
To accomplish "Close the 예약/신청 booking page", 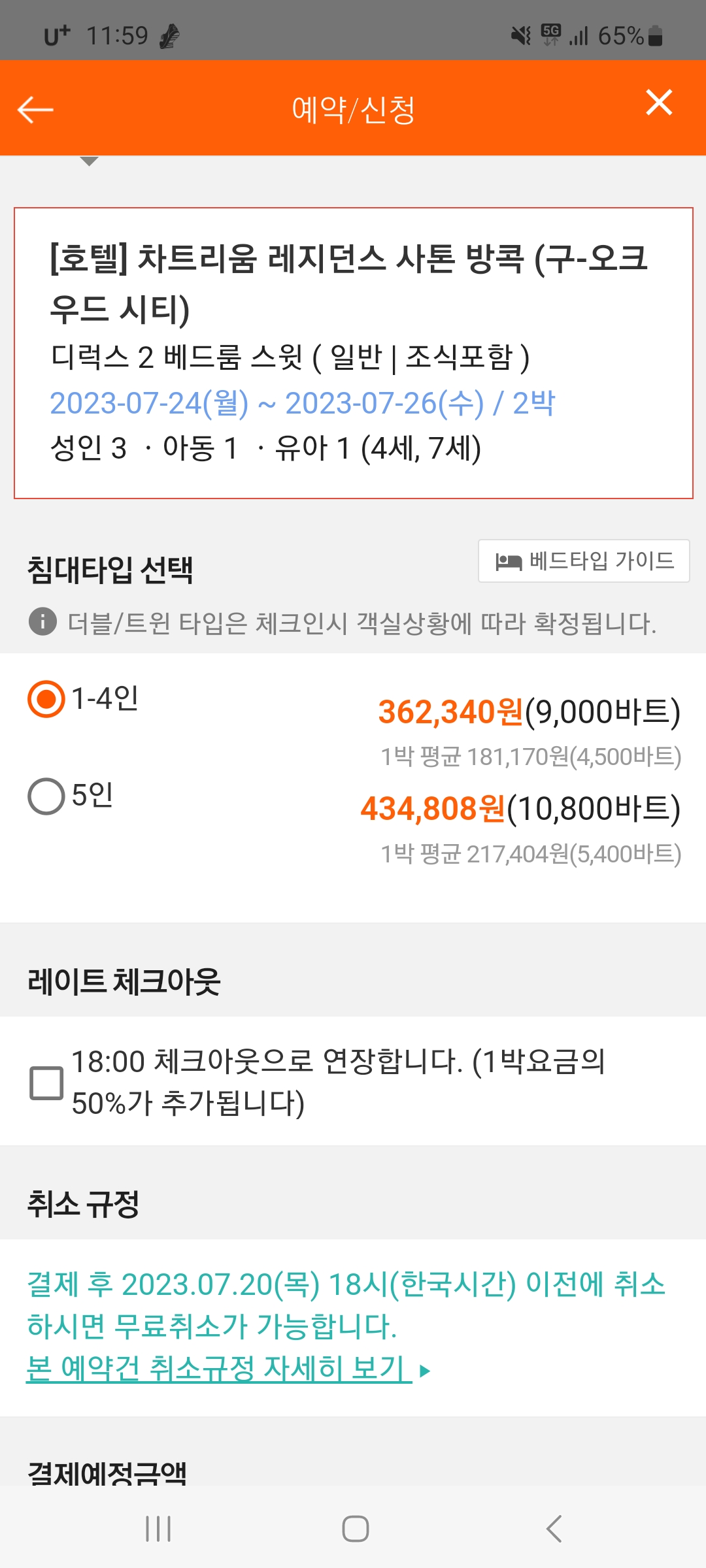I will click(x=659, y=103).
